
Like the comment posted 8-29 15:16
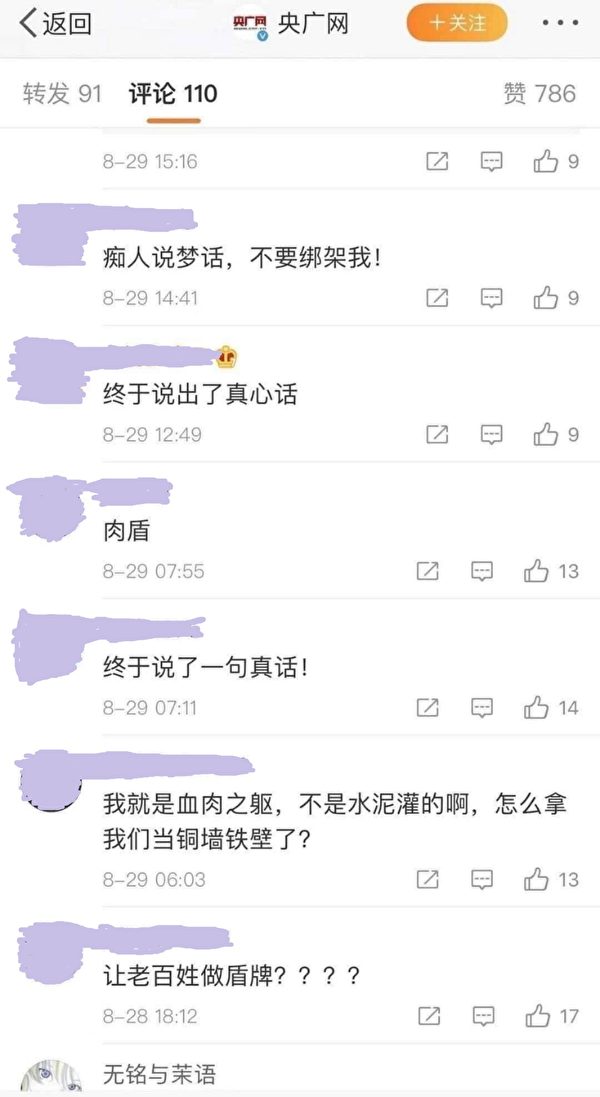tap(547, 161)
